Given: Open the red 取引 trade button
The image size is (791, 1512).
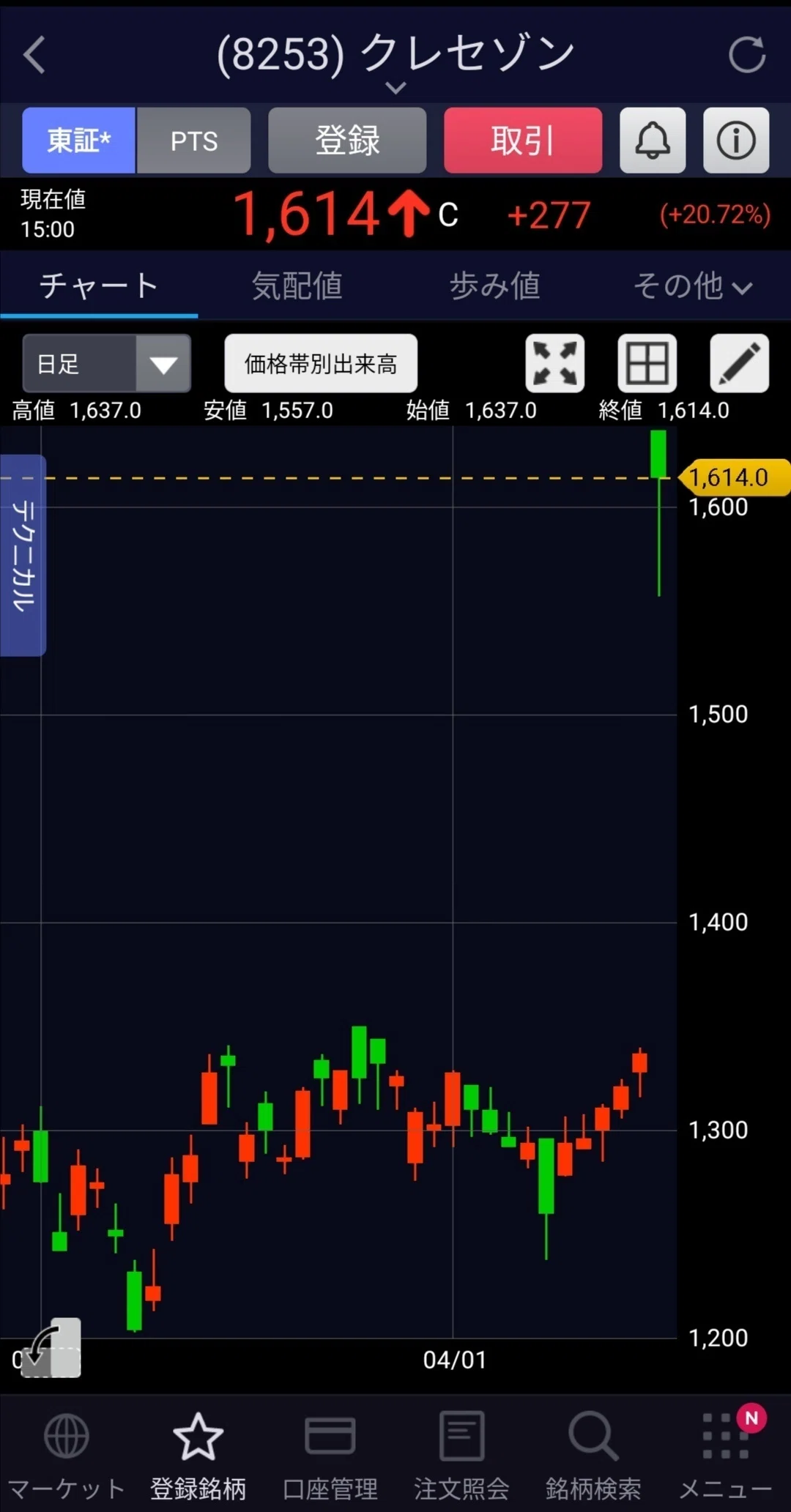Looking at the screenshot, I should pyautogui.click(x=523, y=140).
